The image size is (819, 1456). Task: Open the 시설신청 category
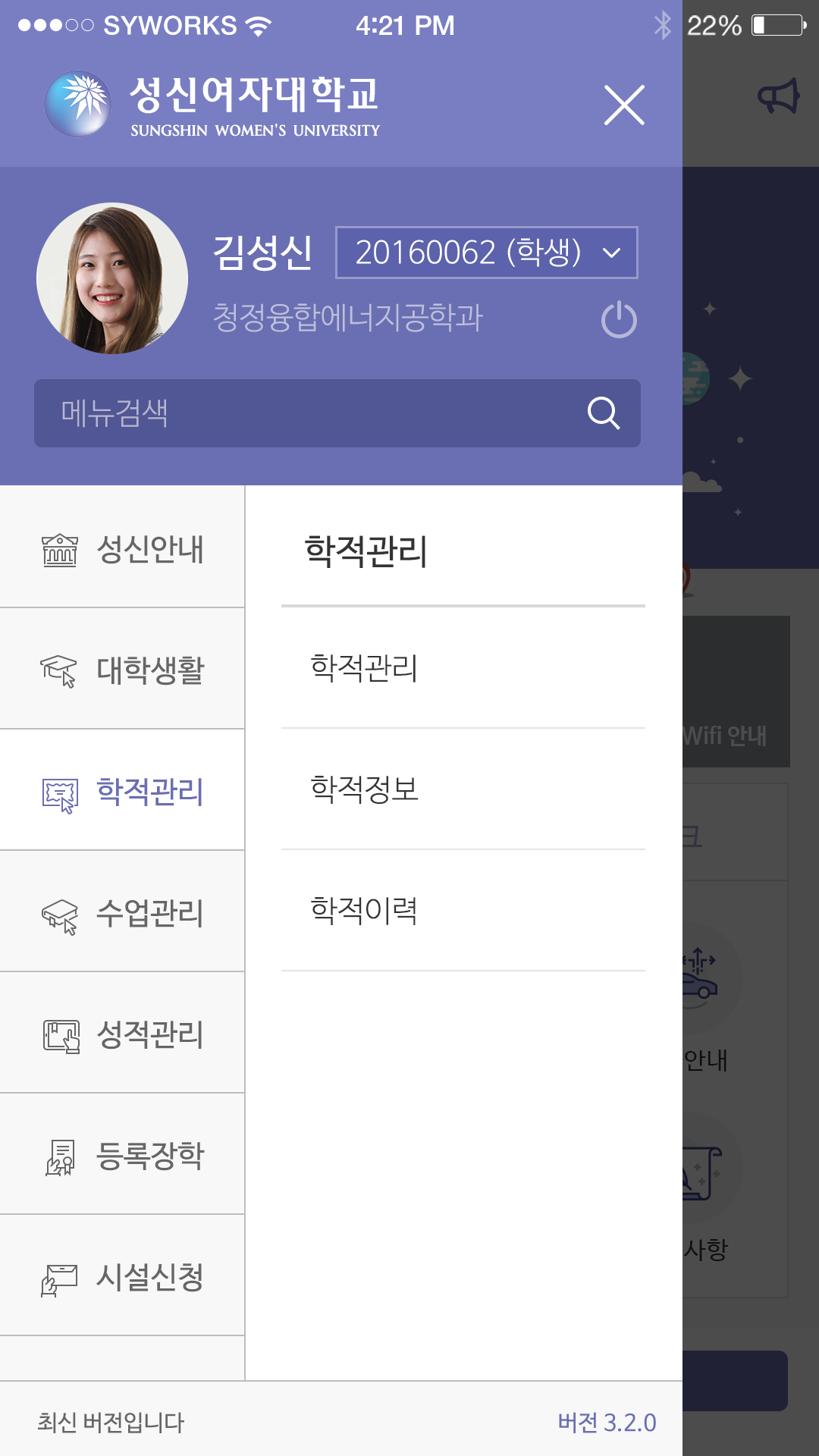123,1277
